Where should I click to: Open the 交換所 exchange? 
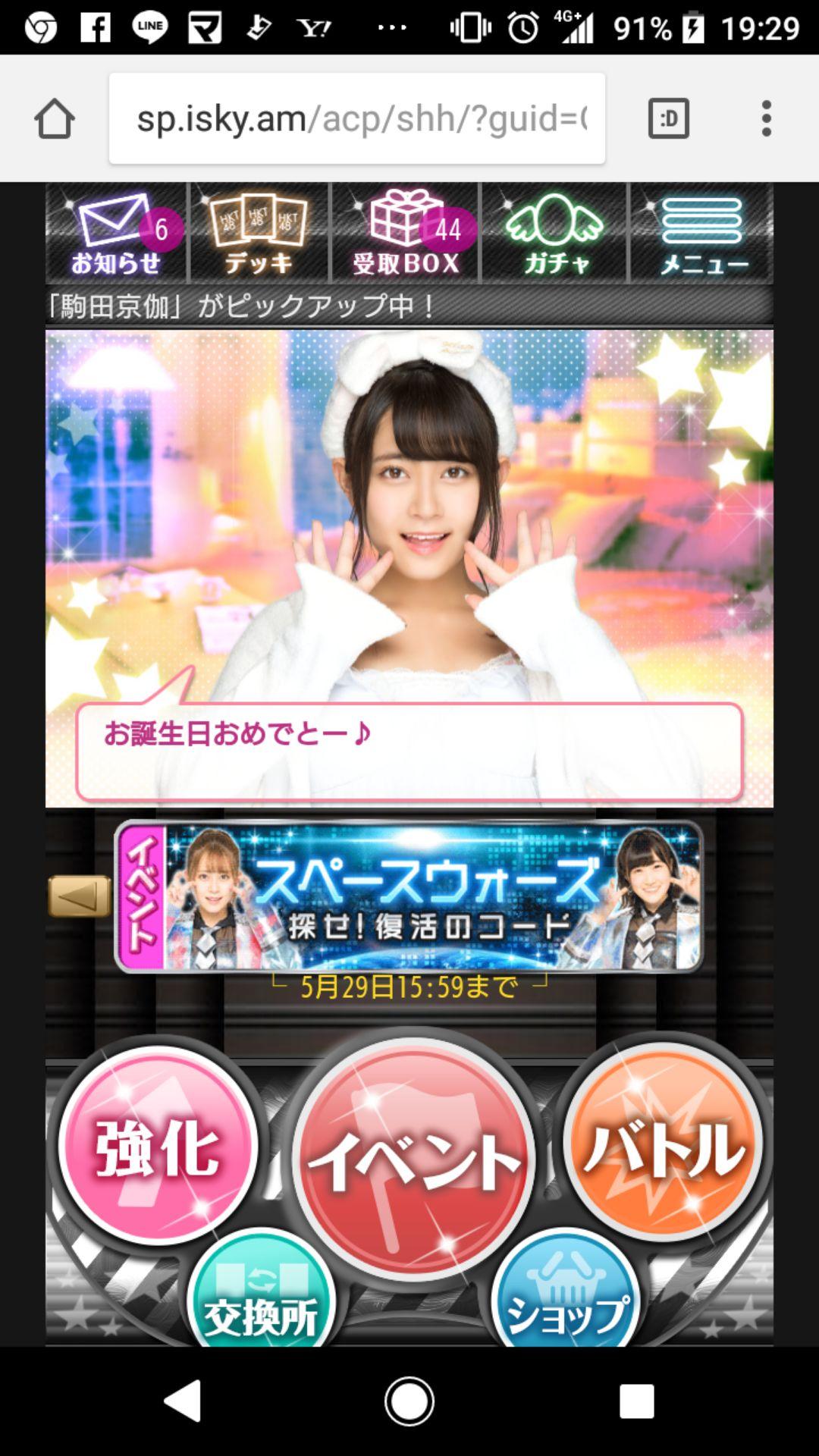coord(261,1291)
